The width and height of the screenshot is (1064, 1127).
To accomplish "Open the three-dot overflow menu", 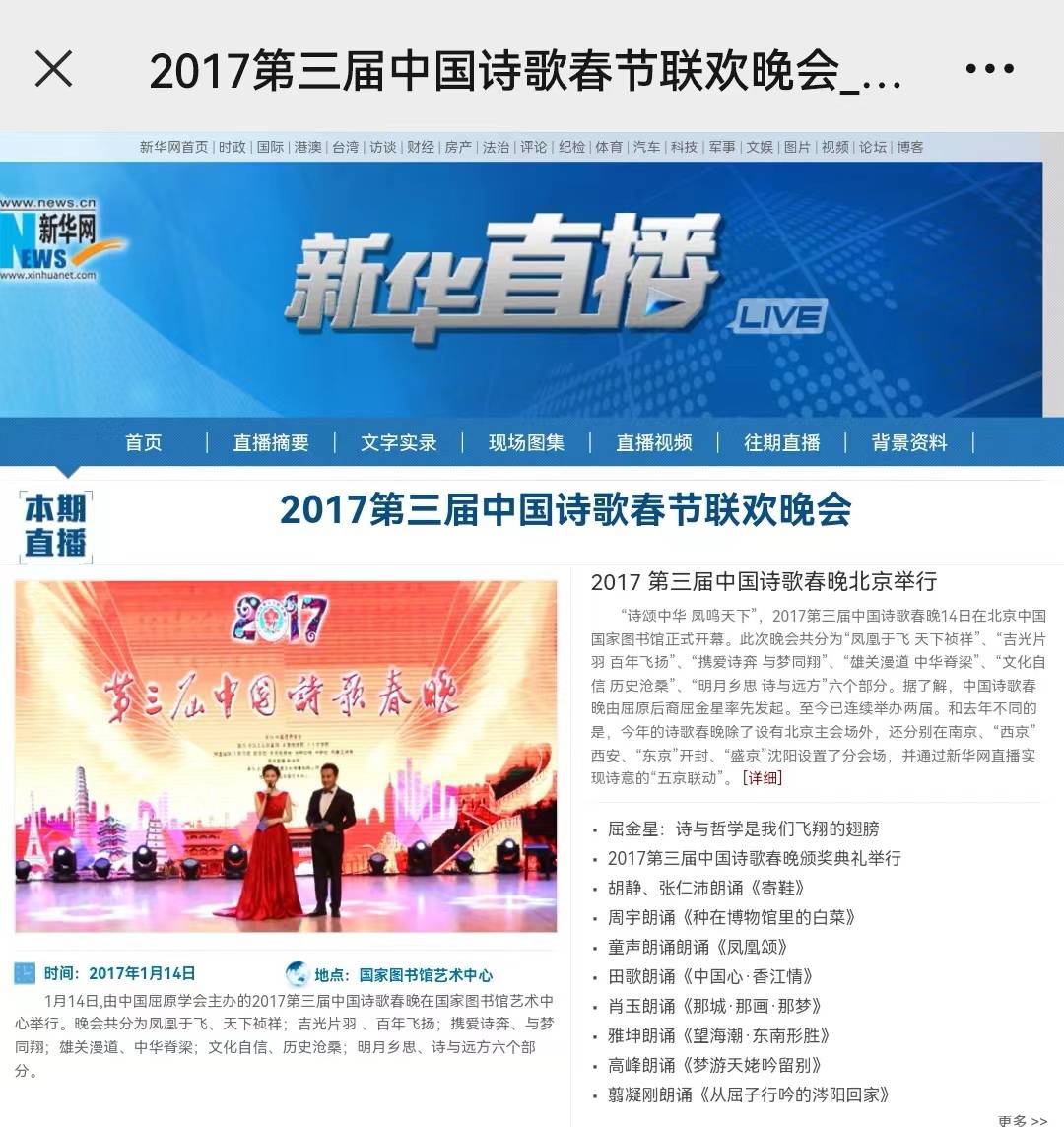I will [989, 69].
